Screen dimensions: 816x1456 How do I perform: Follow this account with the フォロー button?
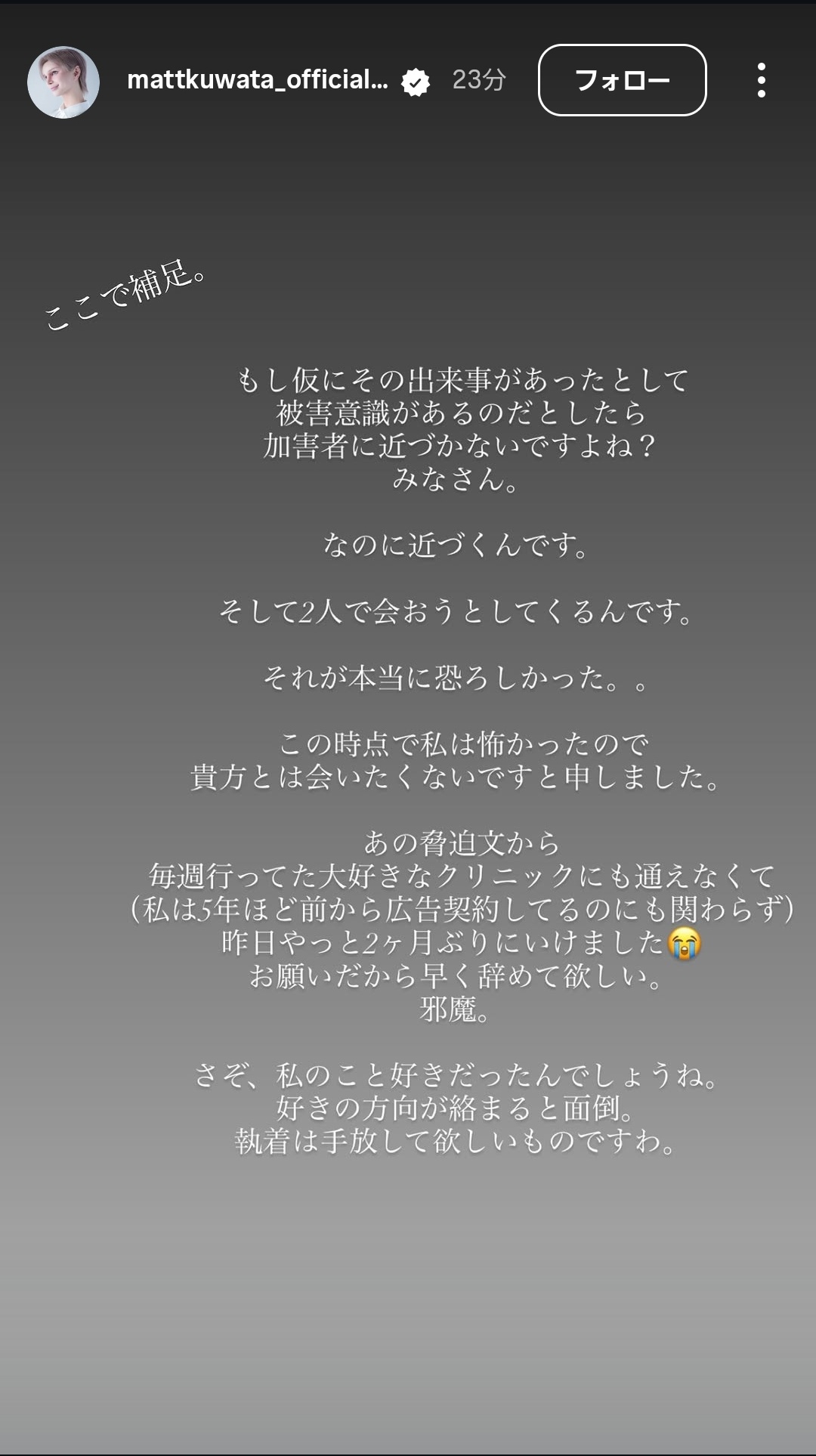tap(622, 80)
